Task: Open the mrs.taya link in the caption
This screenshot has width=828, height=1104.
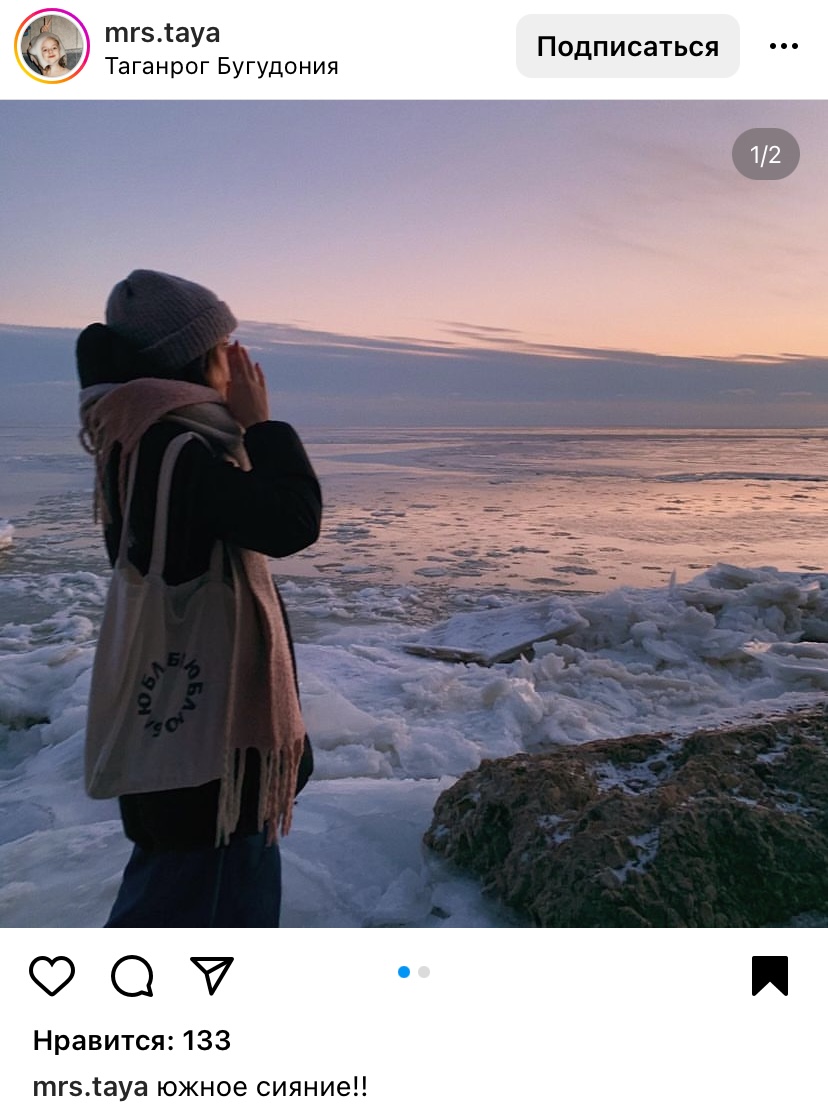Action: (90, 1087)
